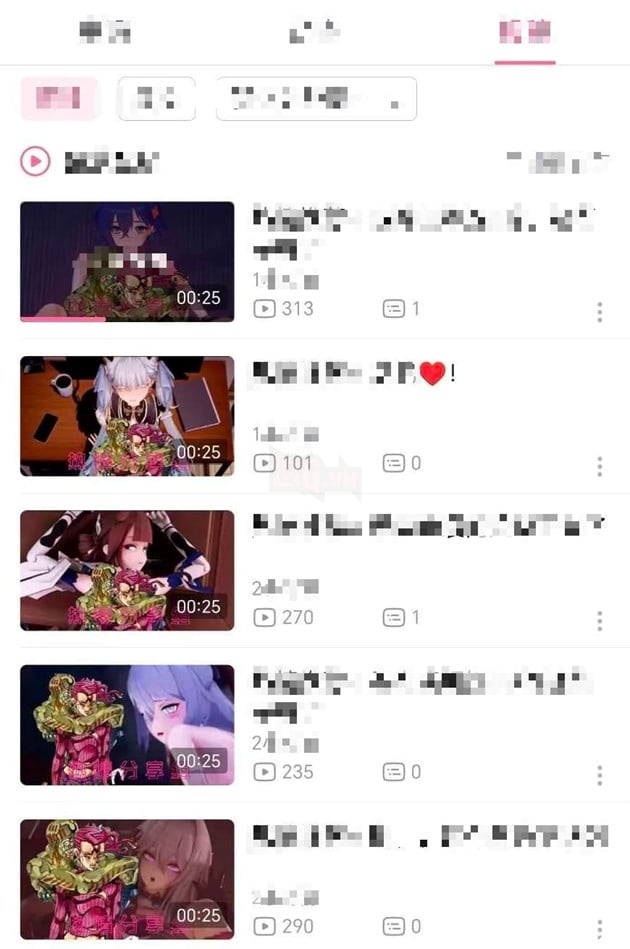Image resolution: width=630 pixels, height=949 pixels.
Task: Select the second filter chip
Action: coord(156,98)
